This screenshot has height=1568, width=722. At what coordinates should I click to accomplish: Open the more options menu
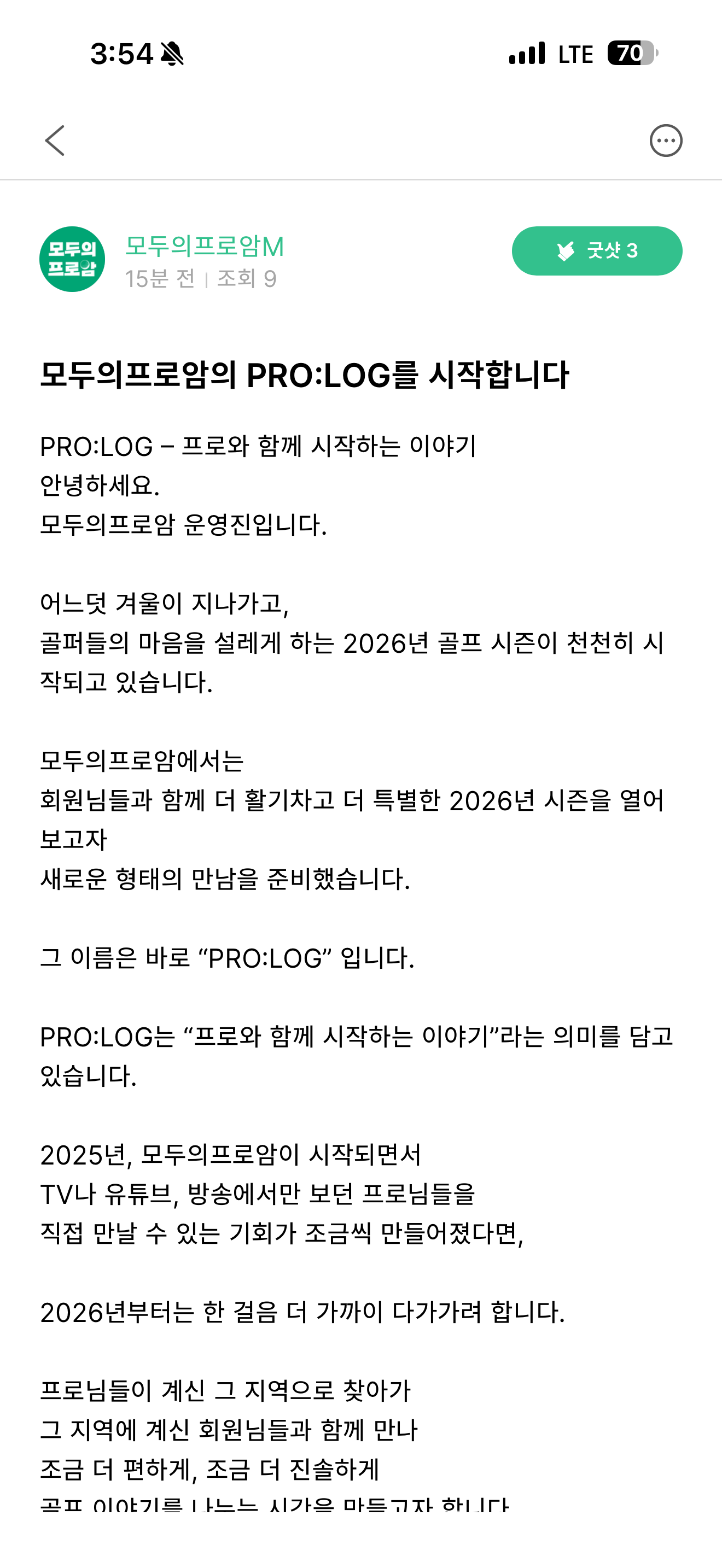pyautogui.click(x=665, y=141)
